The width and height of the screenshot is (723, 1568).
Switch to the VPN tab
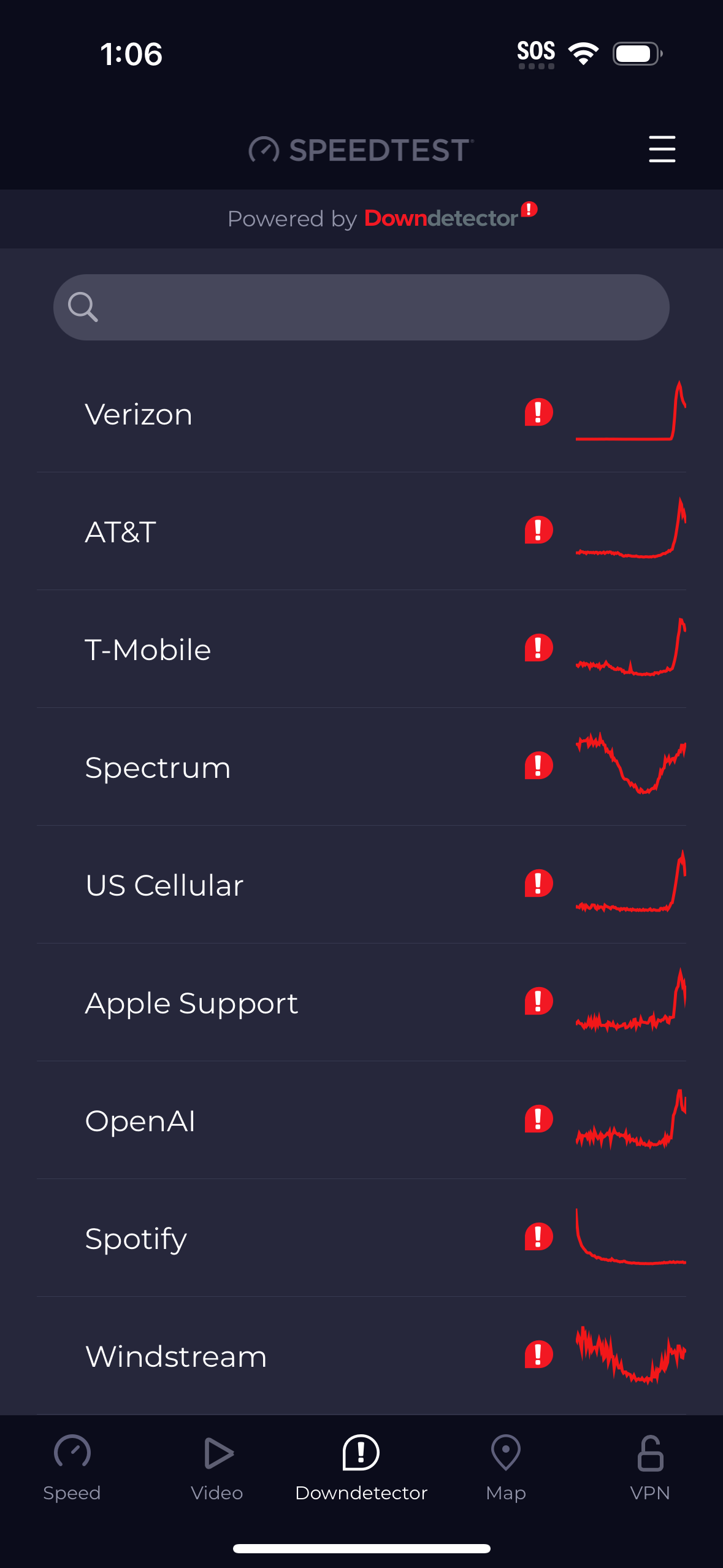tap(650, 1467)
